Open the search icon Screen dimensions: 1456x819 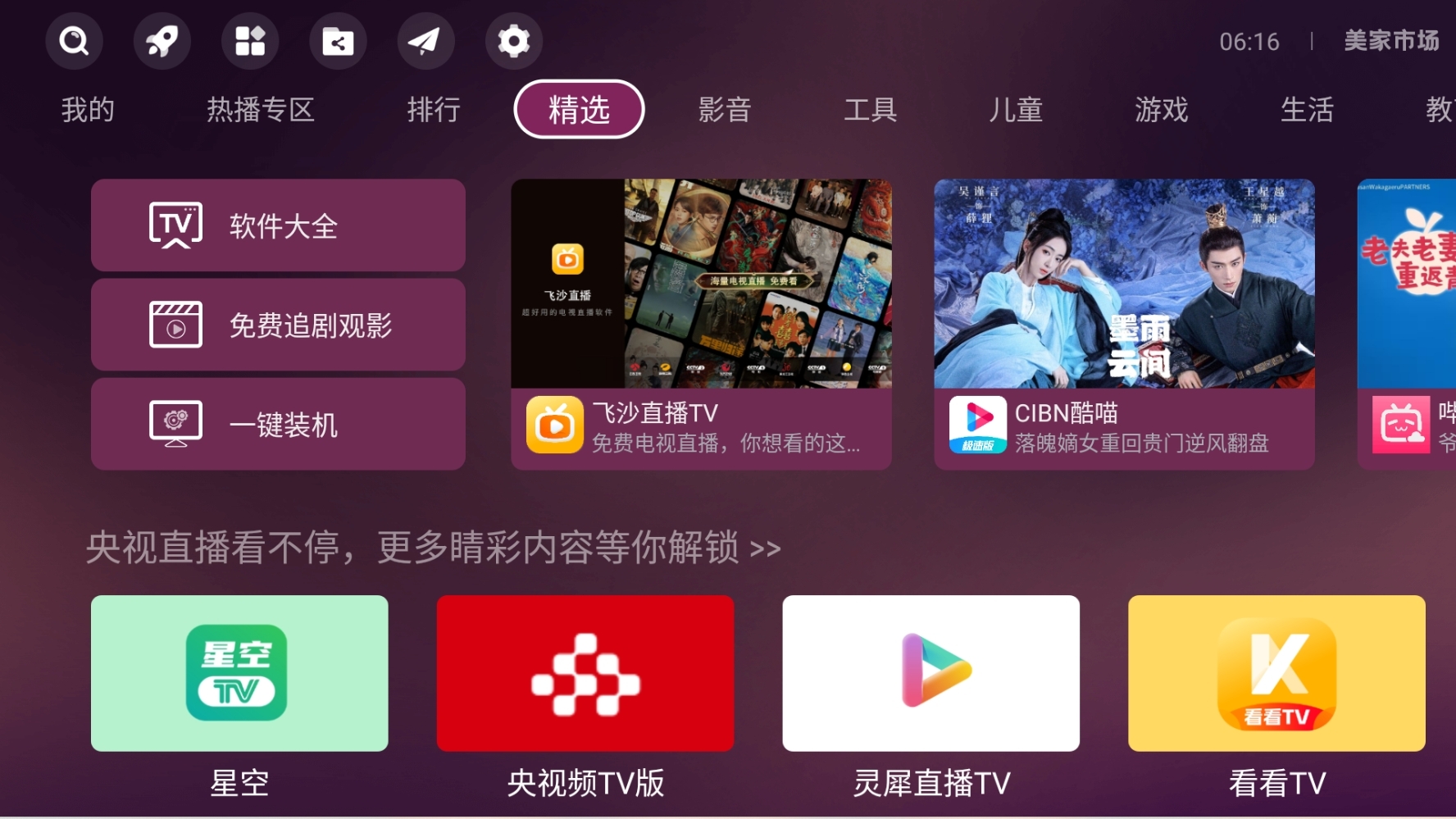click(74, 40)
